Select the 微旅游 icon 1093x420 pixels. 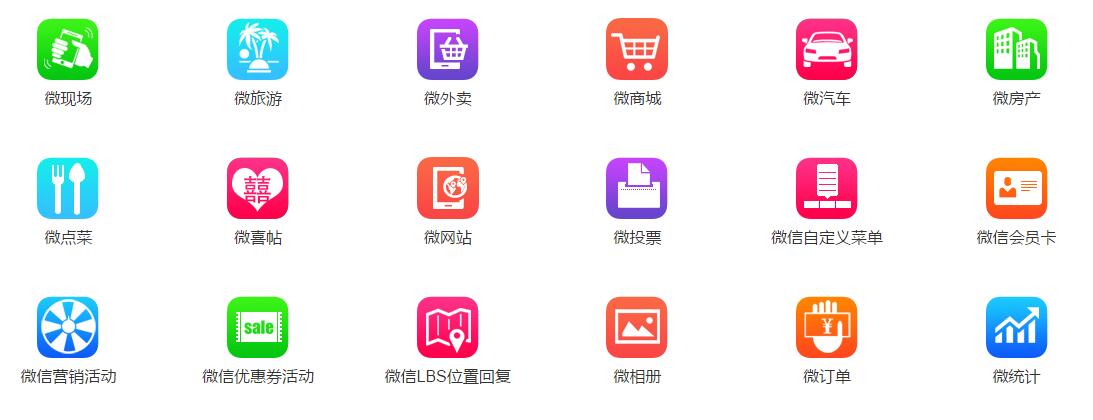257,49
